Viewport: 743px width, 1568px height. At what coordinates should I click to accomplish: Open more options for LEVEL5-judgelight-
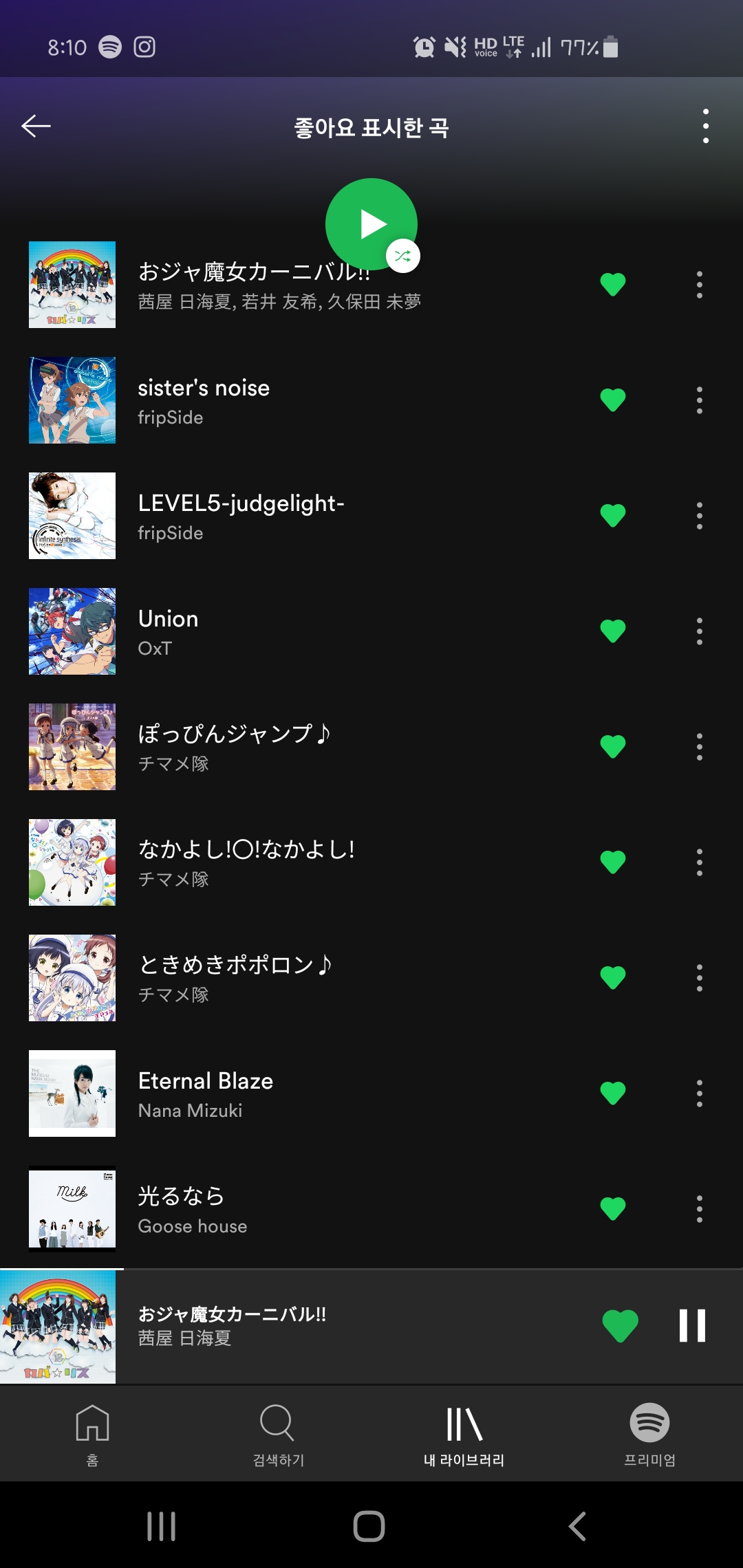699,516
